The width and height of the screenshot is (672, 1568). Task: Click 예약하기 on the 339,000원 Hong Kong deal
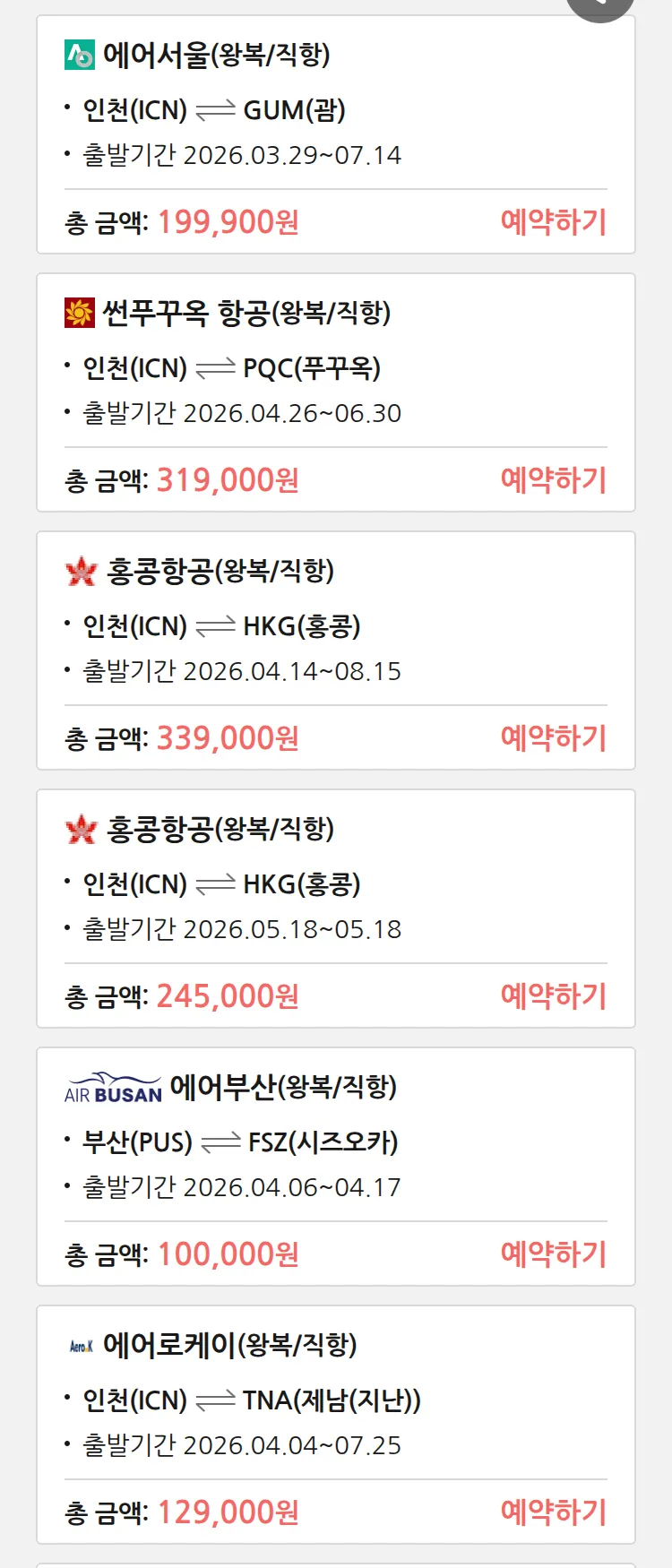pyautogui.click(x=554, y=737)
